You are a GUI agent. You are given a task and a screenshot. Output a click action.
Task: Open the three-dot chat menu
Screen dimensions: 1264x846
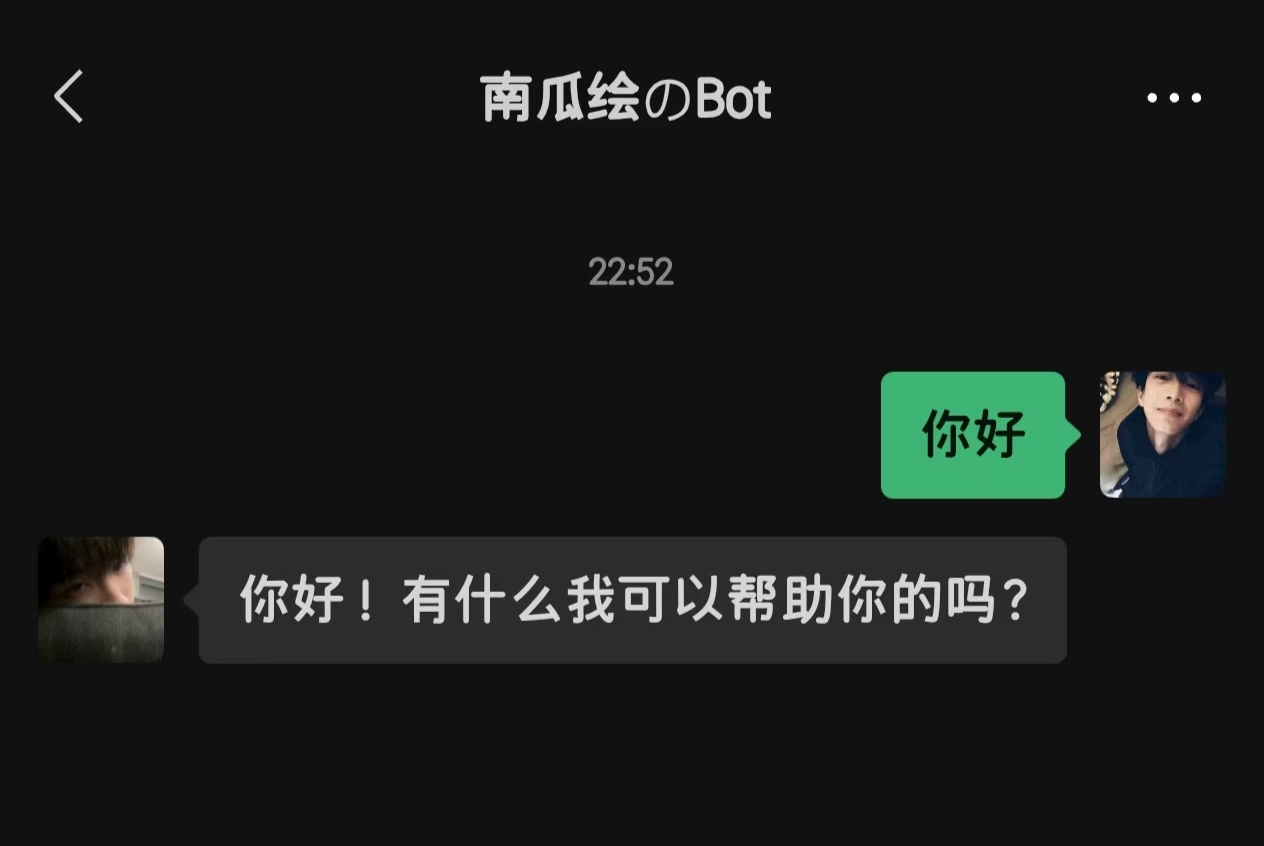(1174, 98)
